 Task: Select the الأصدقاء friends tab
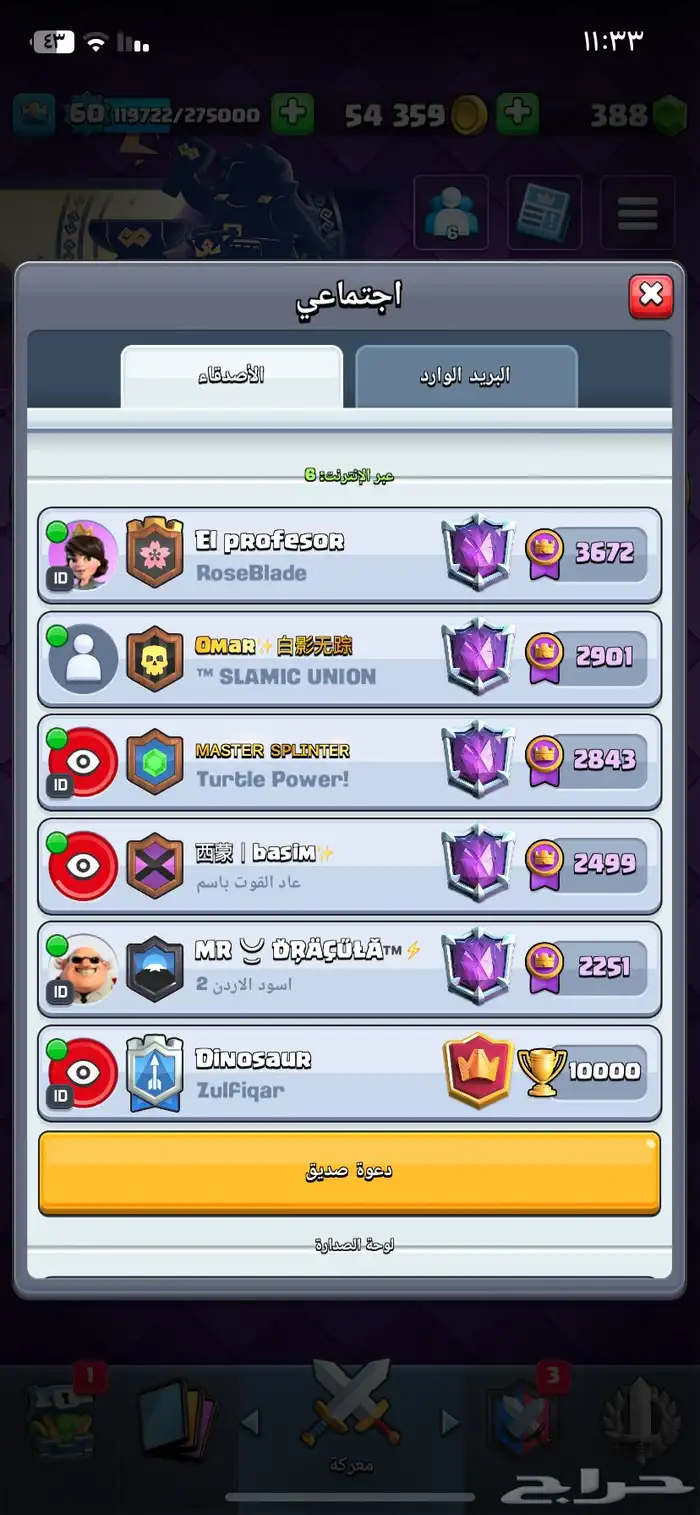[x=232, y=376]
